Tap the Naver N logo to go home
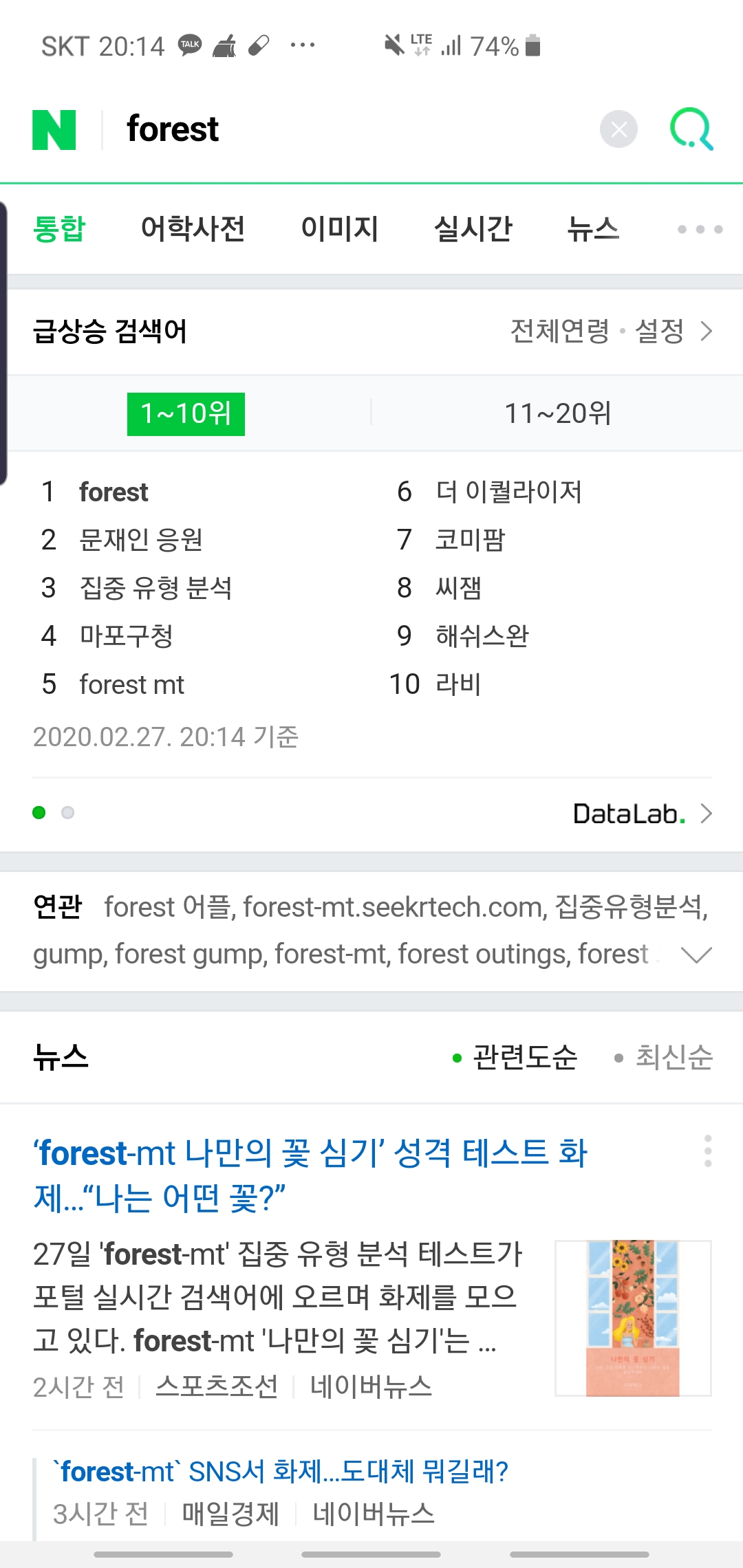Screen dimensions: 743x1568 click(54, 129)
